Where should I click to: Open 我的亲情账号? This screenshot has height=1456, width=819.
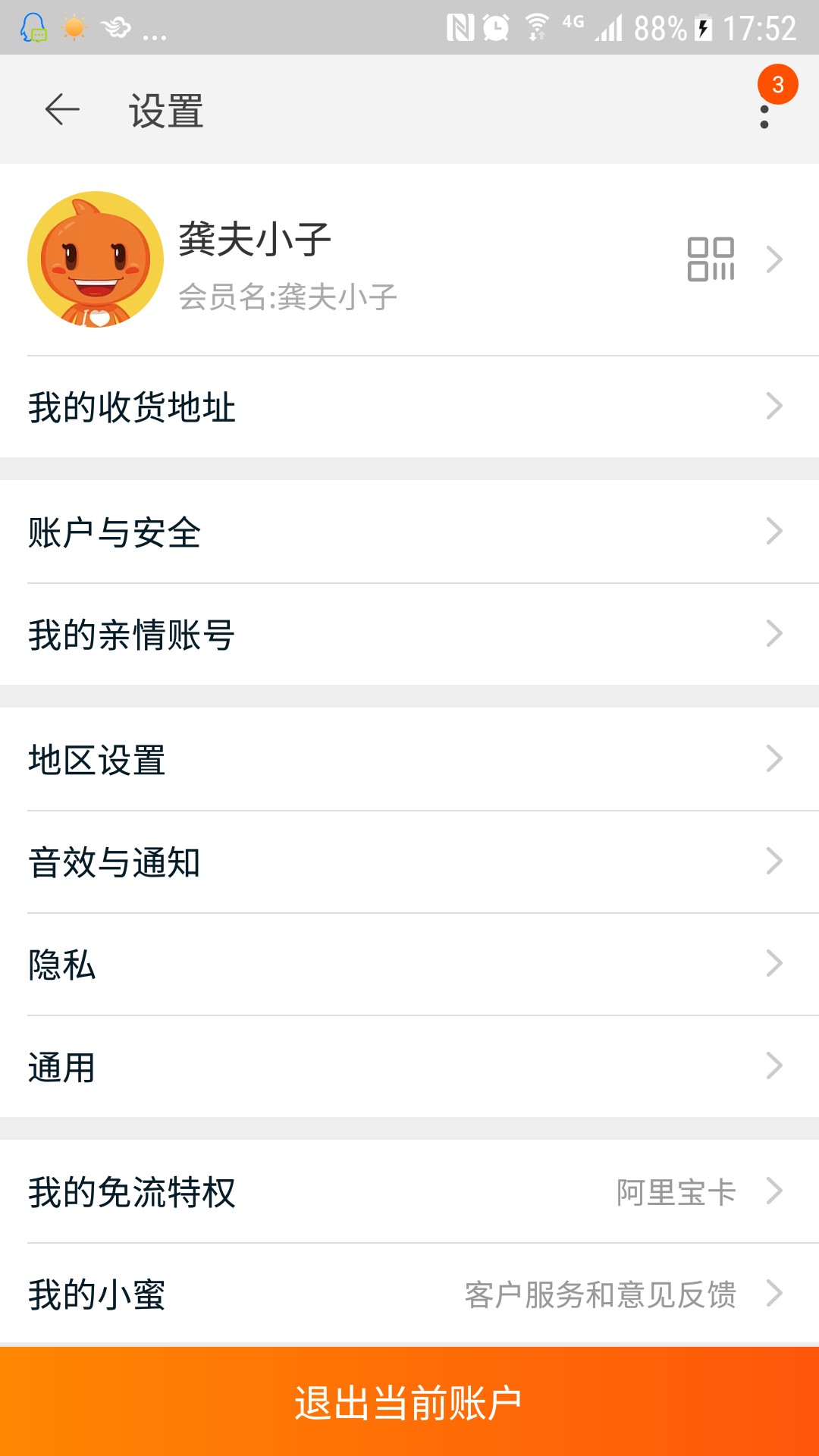point(409,634)
